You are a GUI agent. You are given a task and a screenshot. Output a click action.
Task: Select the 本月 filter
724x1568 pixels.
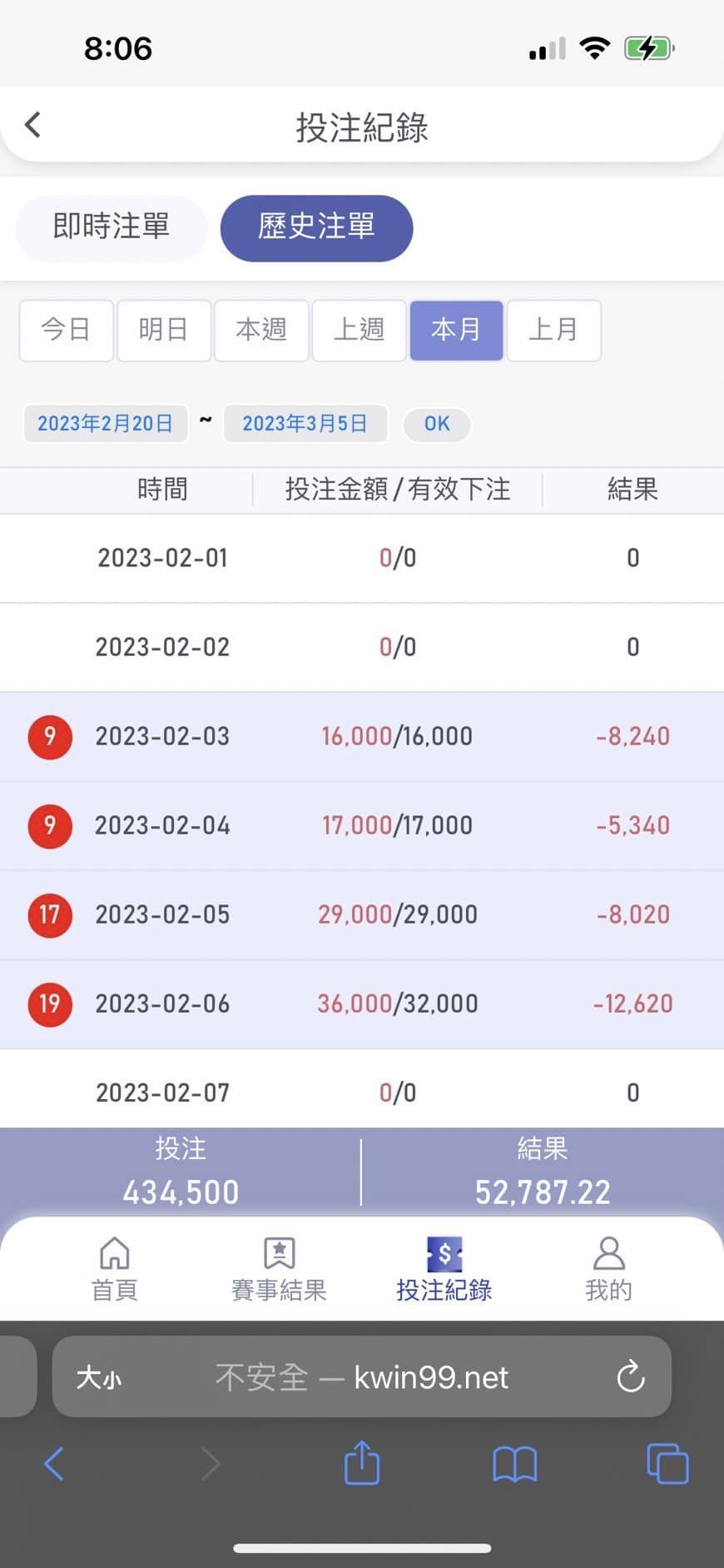[456, 330]
